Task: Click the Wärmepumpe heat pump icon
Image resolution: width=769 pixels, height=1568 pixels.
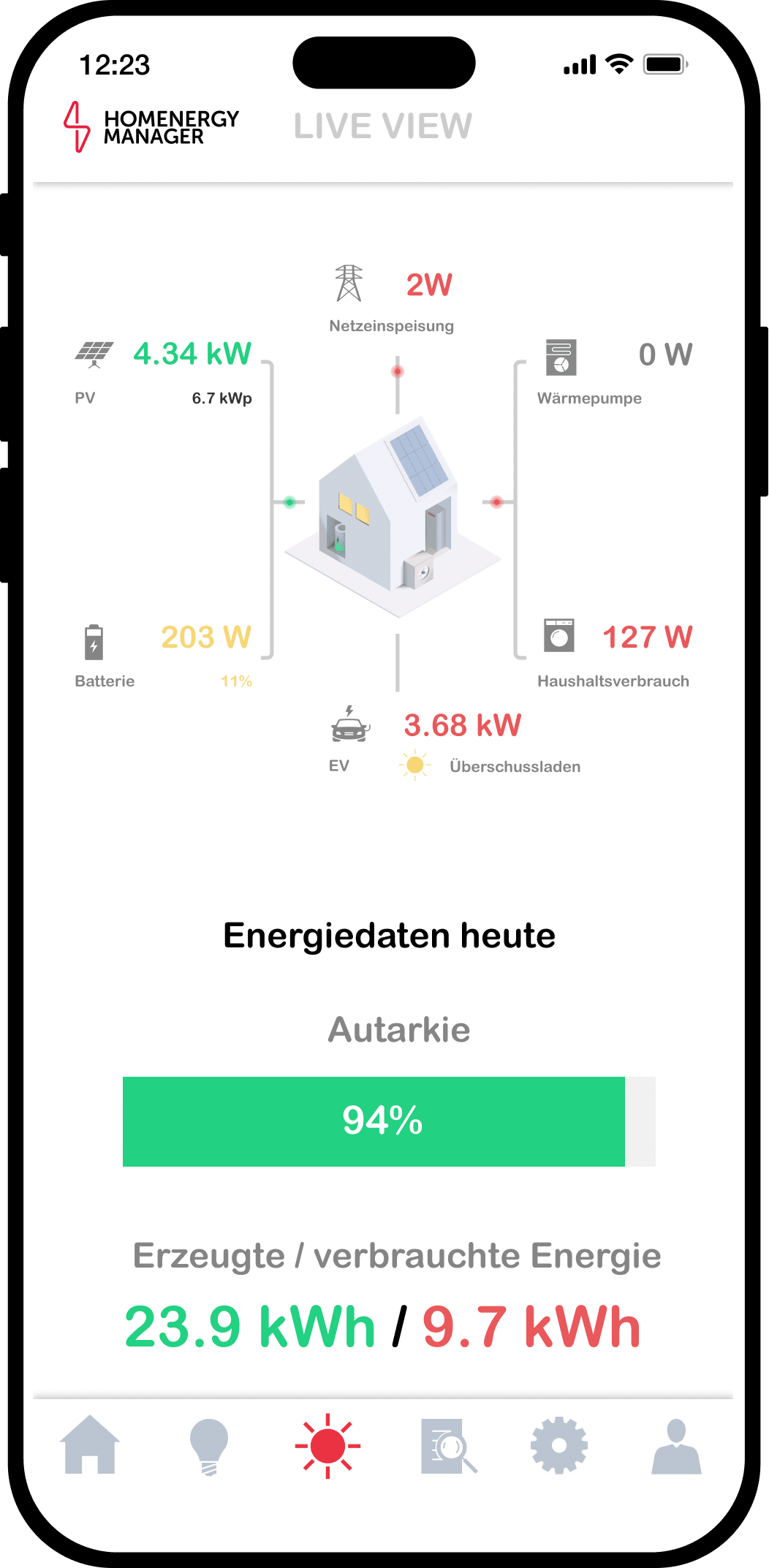Action: click(x=560, y=357)
